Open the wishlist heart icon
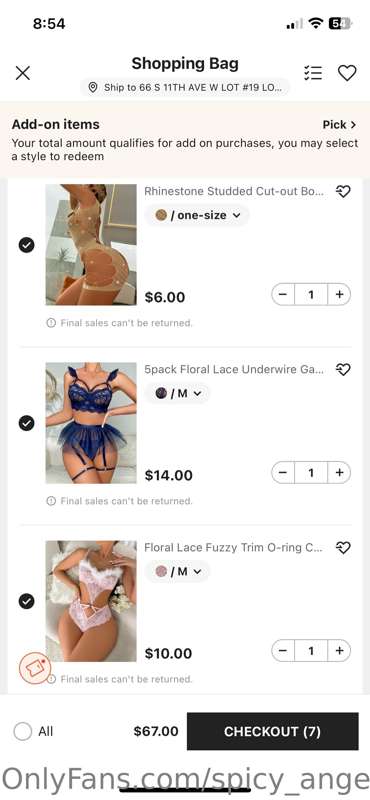This screenshot has height=800, width=370. (x=347, y=73)
